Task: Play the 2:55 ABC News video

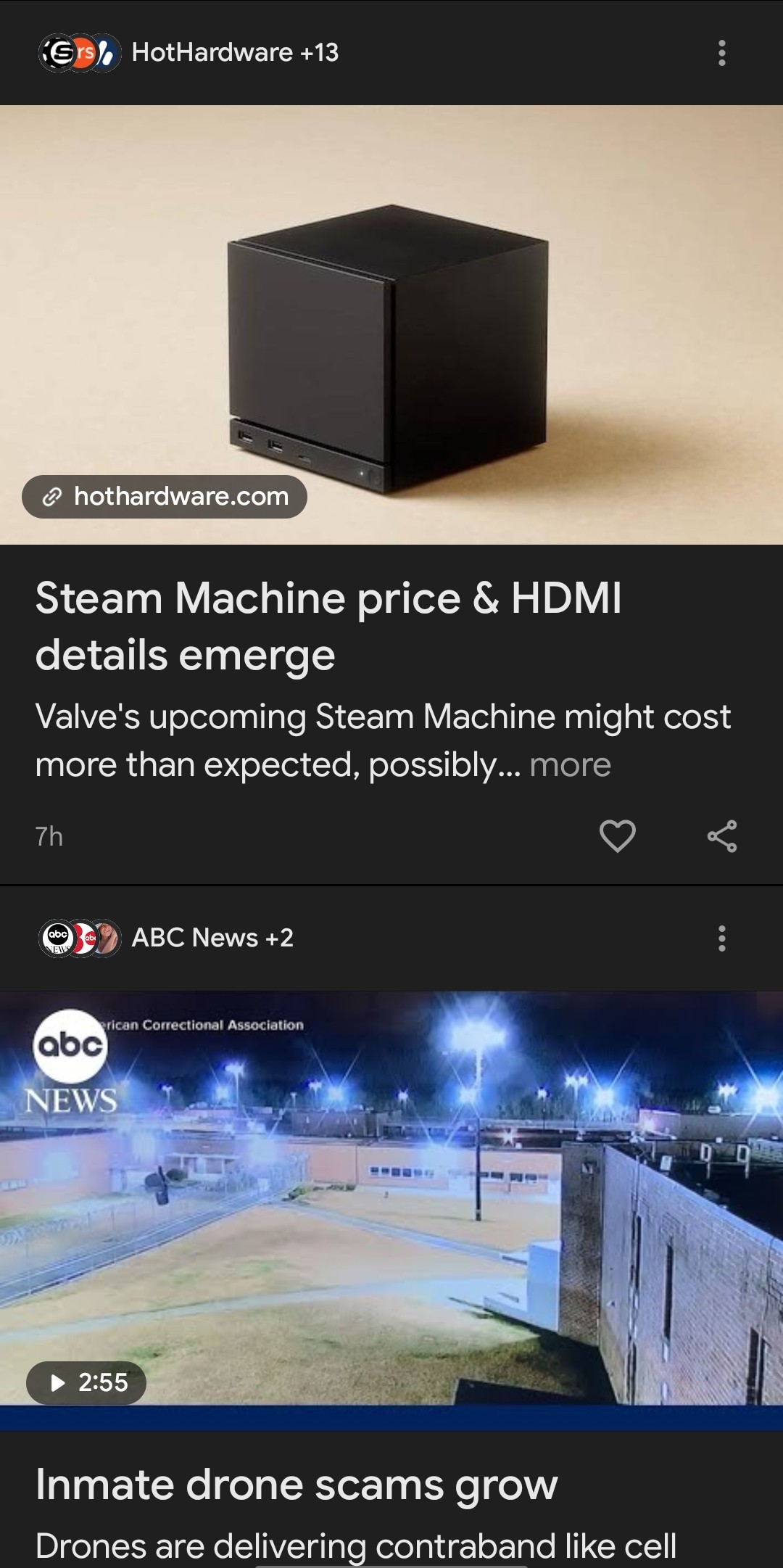Action: (x=86, y=1383)
